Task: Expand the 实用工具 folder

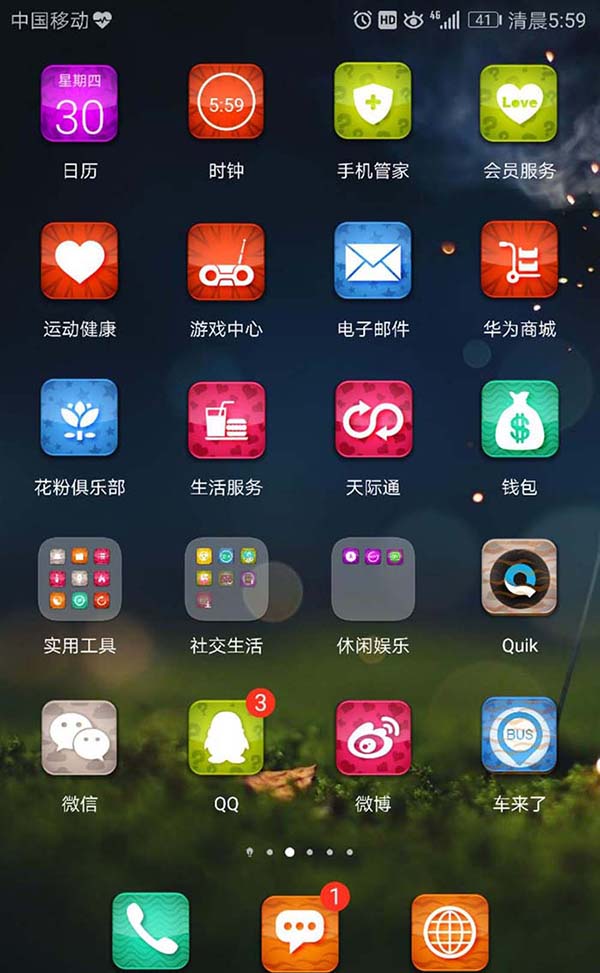Action: [79, 578]
